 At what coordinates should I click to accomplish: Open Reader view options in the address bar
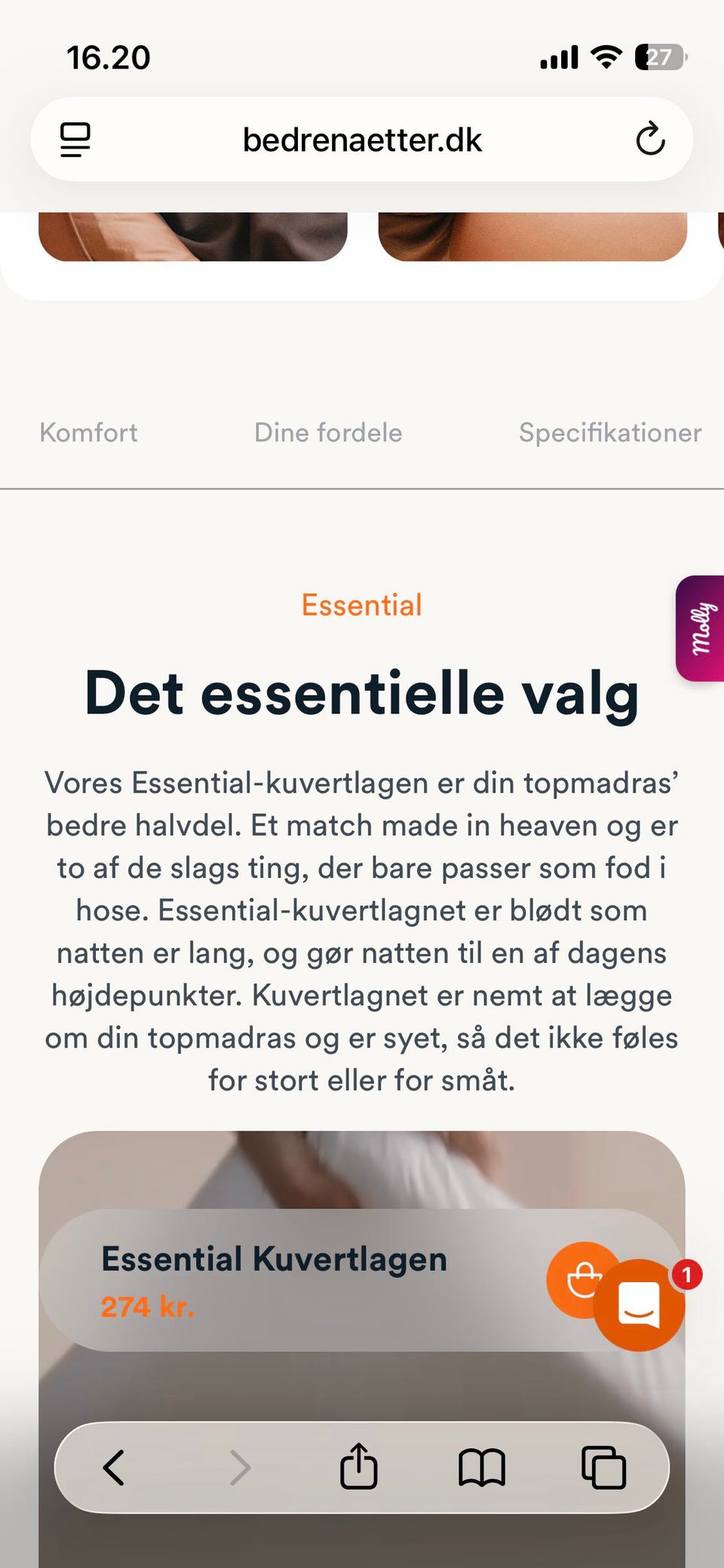pos(74,139)
